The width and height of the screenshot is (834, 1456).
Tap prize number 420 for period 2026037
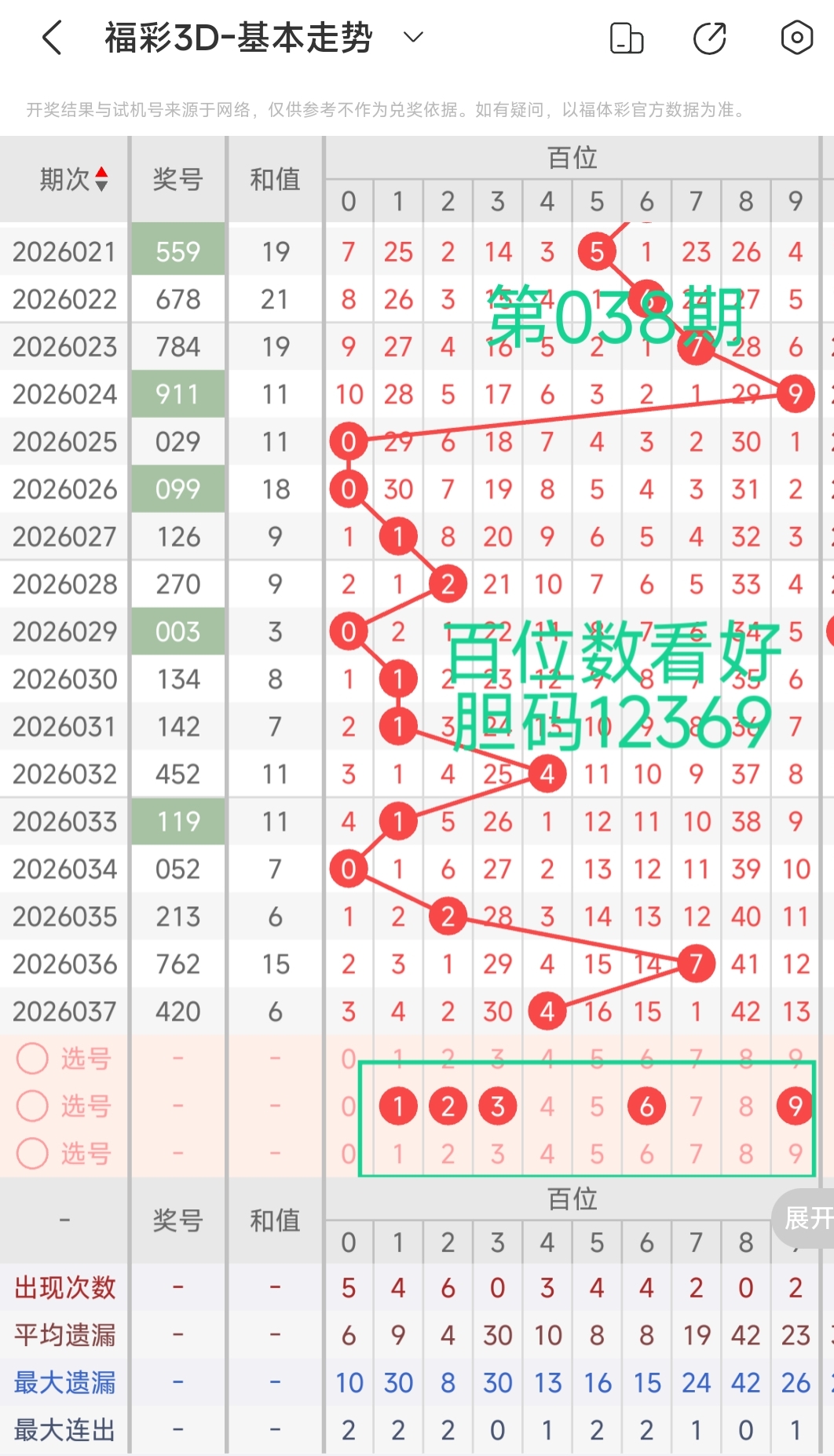click(177, 1011)
